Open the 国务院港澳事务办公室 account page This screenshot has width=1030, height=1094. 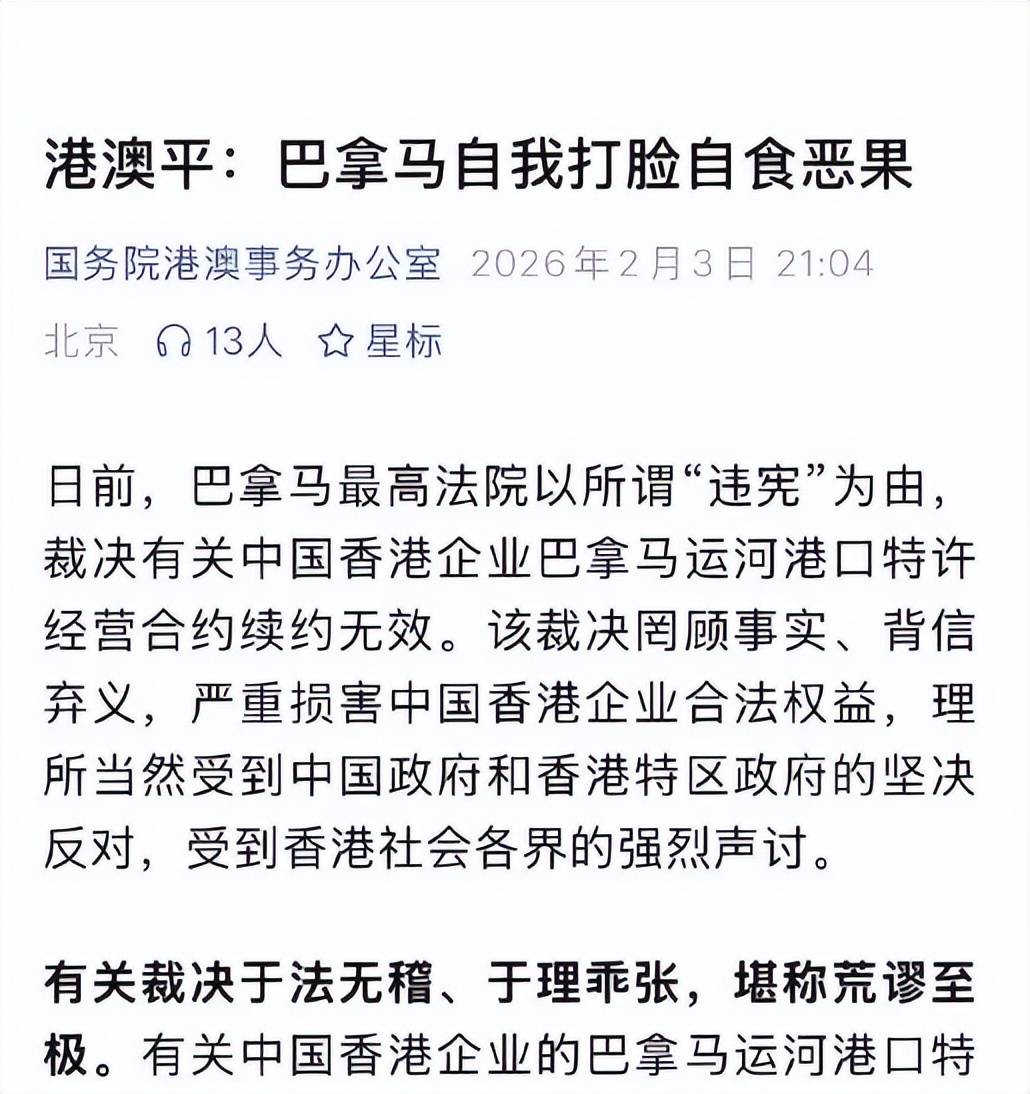click(x=242, y=265)
